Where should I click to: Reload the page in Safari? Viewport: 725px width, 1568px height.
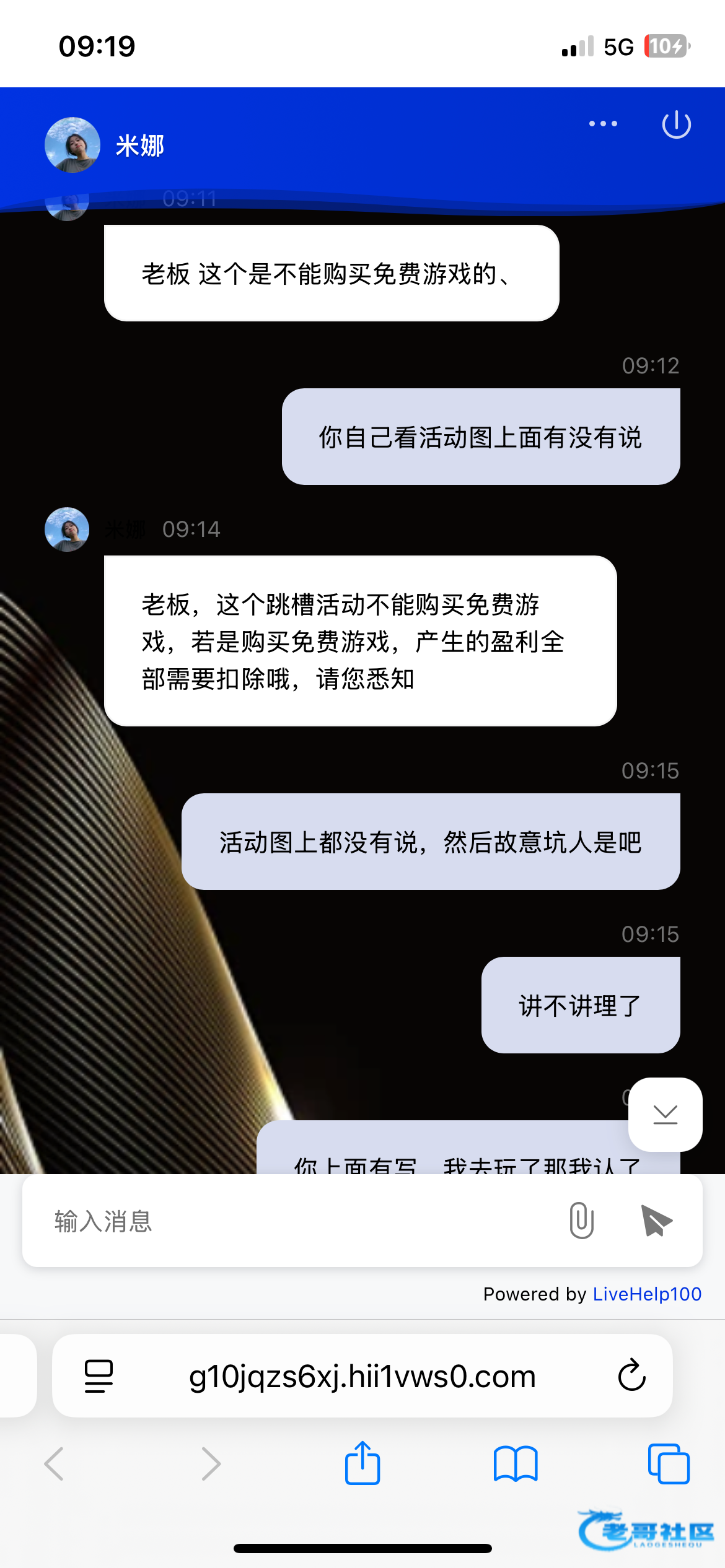[631, 1375]
